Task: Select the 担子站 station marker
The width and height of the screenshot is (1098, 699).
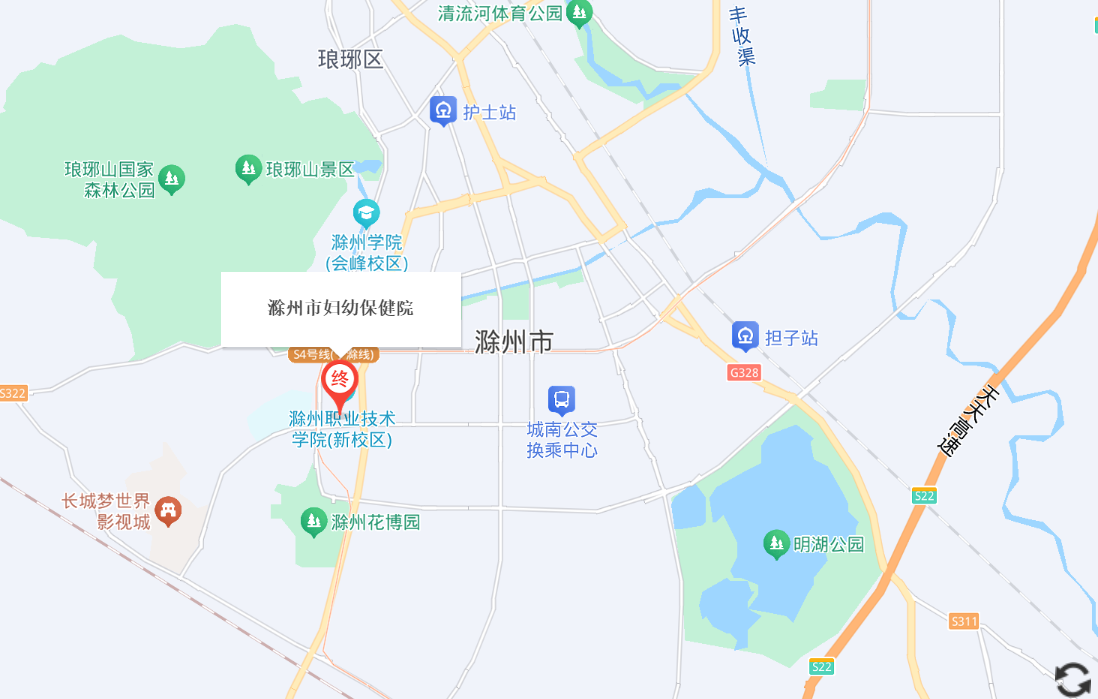Action: click(x=746, y=337)
